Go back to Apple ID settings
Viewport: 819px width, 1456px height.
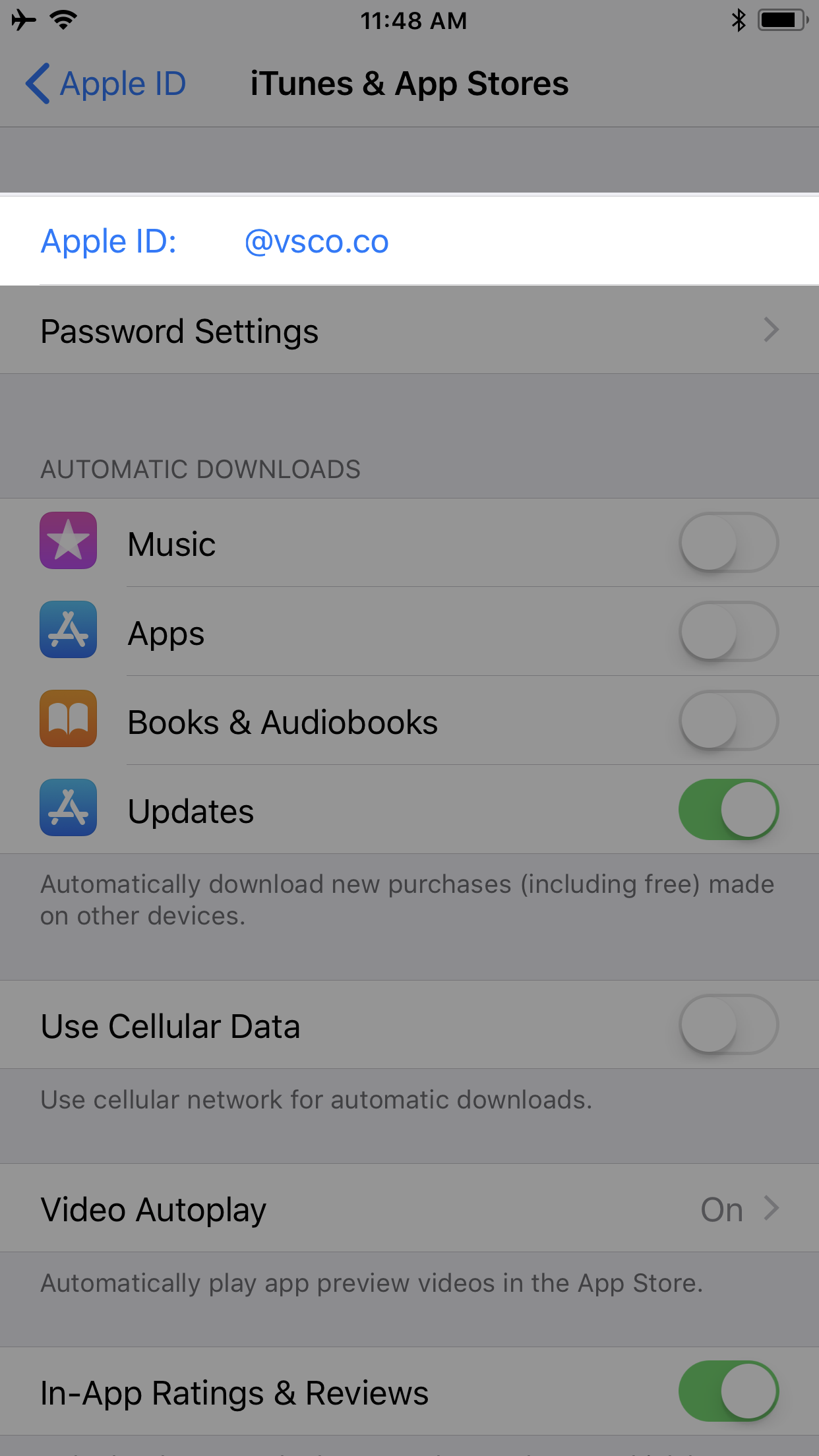click(106, 84)
